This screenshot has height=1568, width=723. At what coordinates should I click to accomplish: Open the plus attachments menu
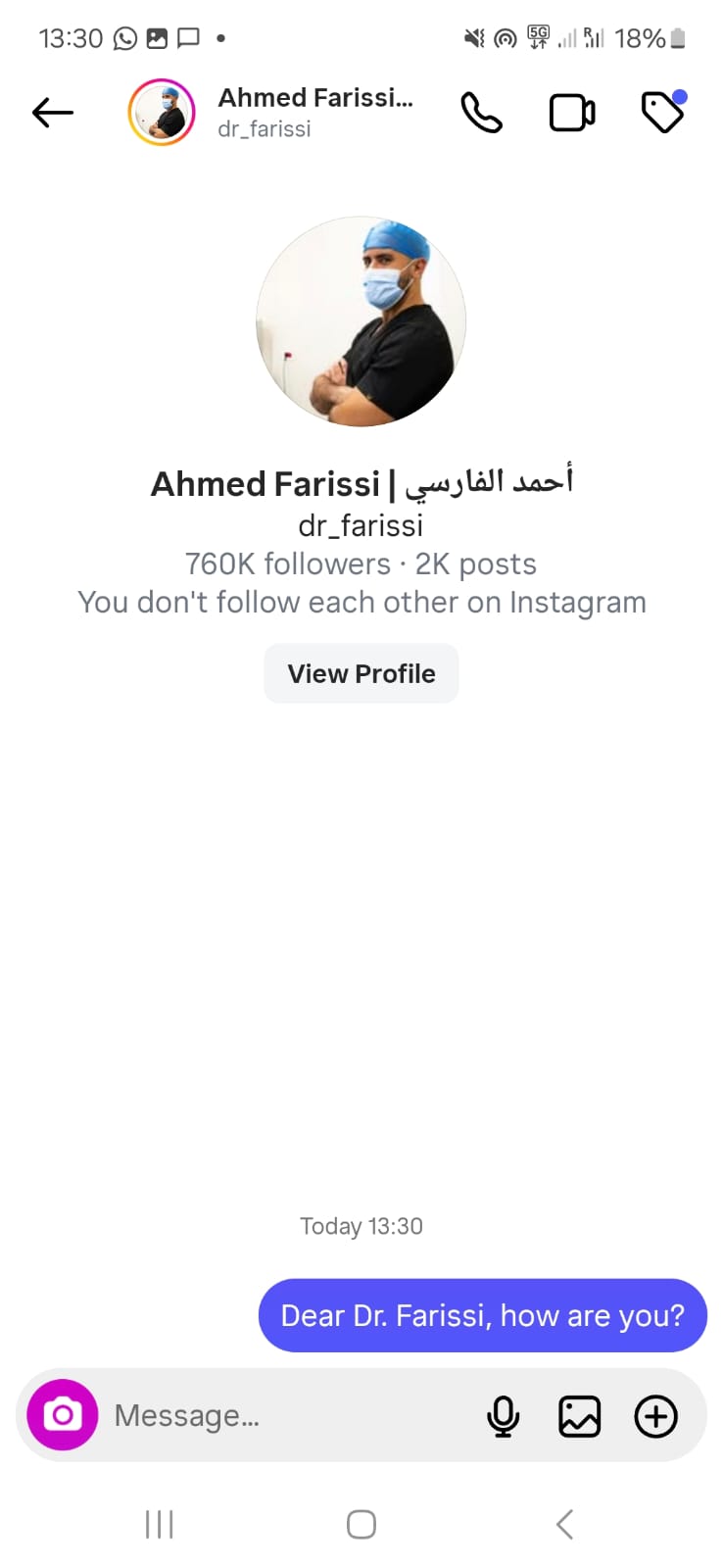pos(655,1416)
